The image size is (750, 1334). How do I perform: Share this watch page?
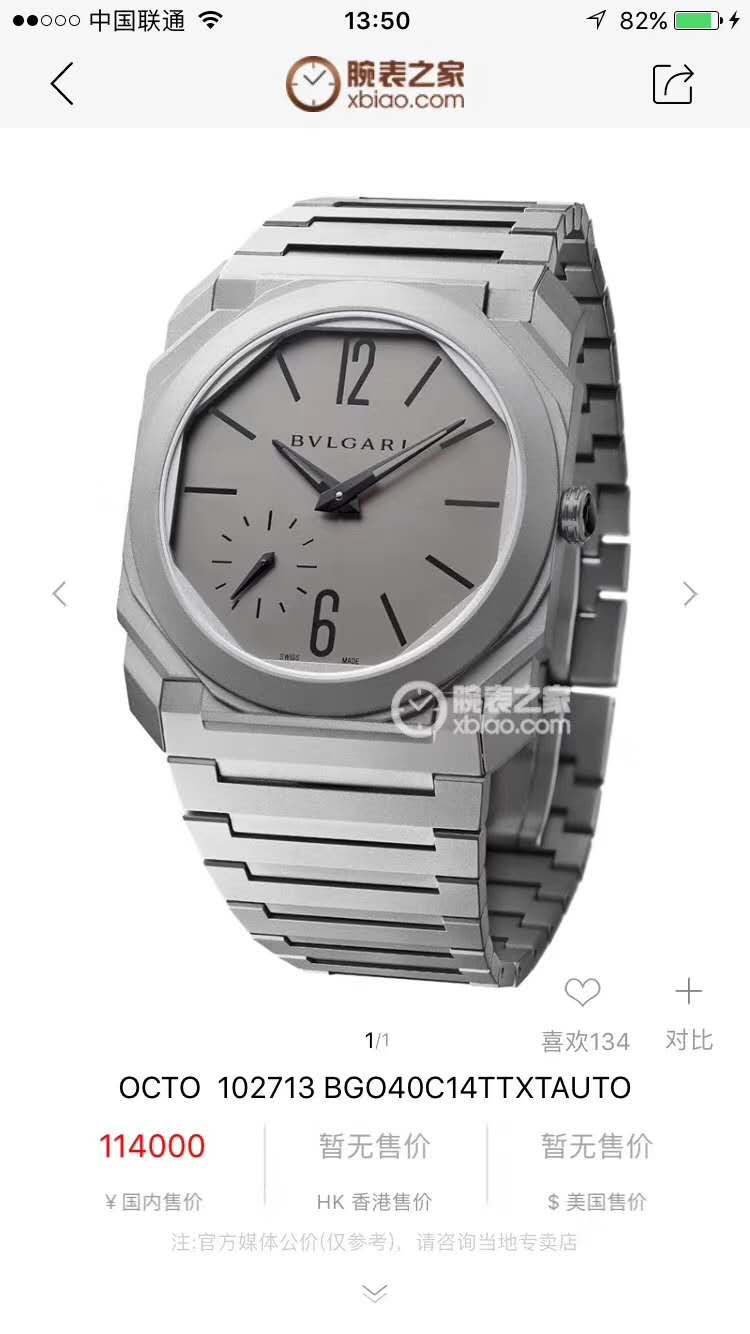click(x=673, y=84)
